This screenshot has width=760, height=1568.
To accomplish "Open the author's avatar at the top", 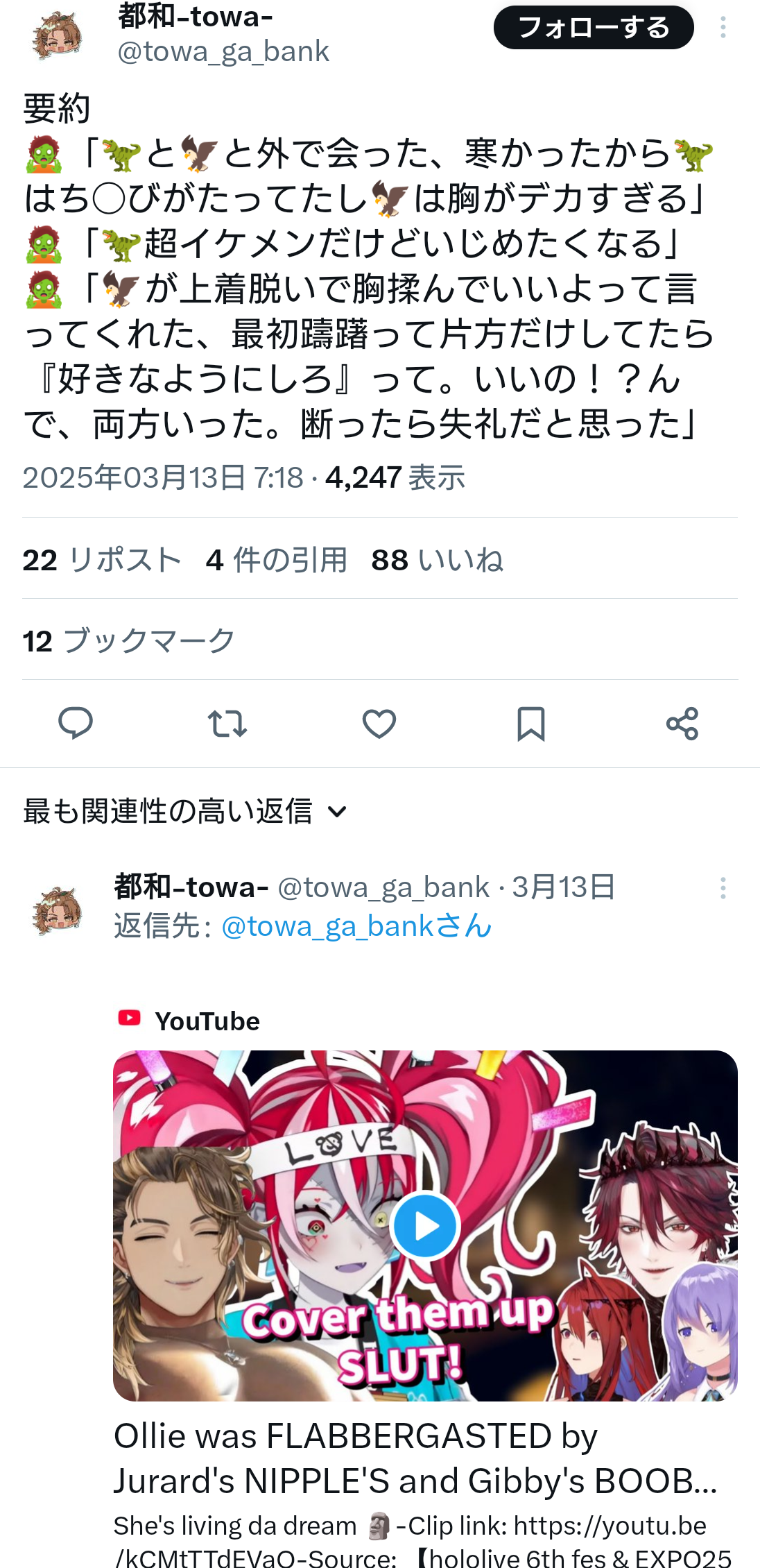I will [x=57, y=35].
